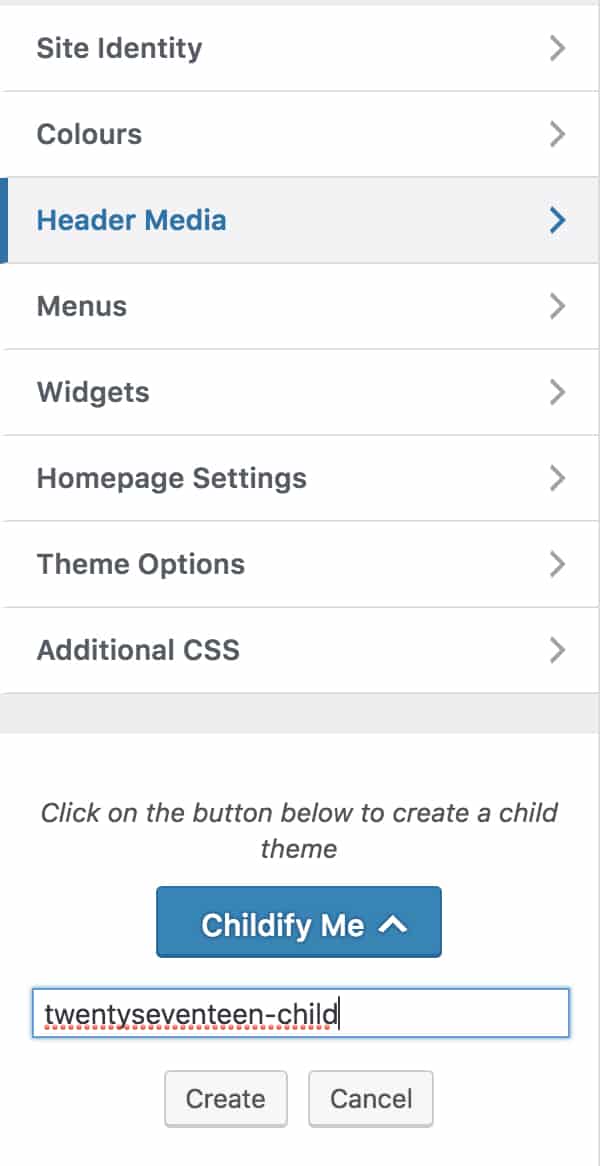600x1166 pixels.
Task: Go to Menus settings
Action: (300, 306)
